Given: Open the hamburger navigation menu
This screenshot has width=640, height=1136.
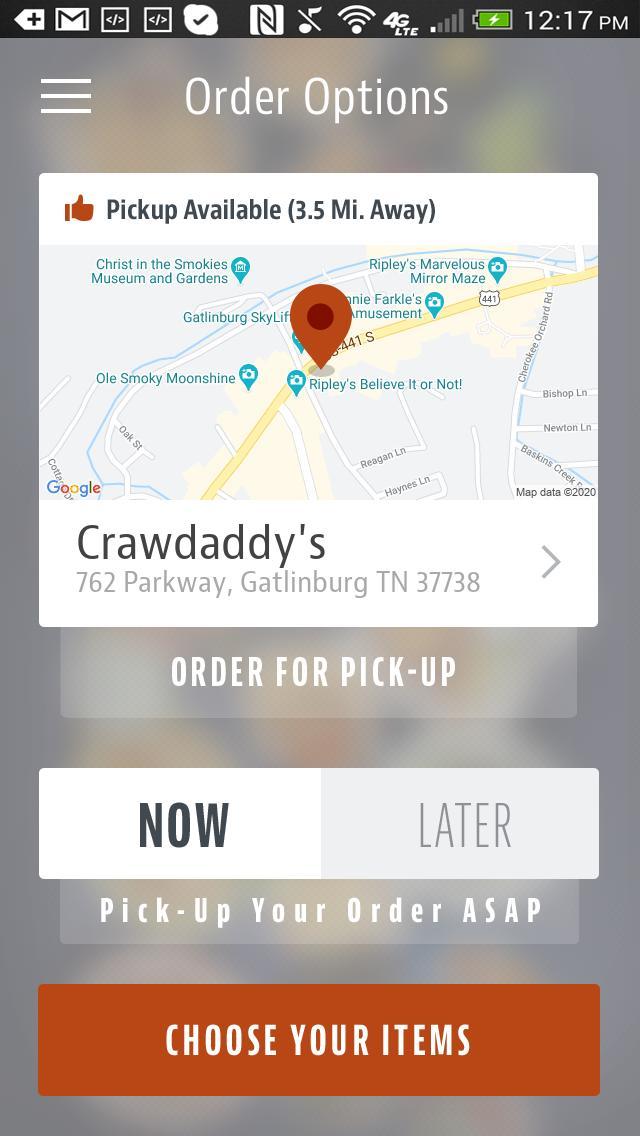Looking at the screenshot, I should tap(66, 96).
